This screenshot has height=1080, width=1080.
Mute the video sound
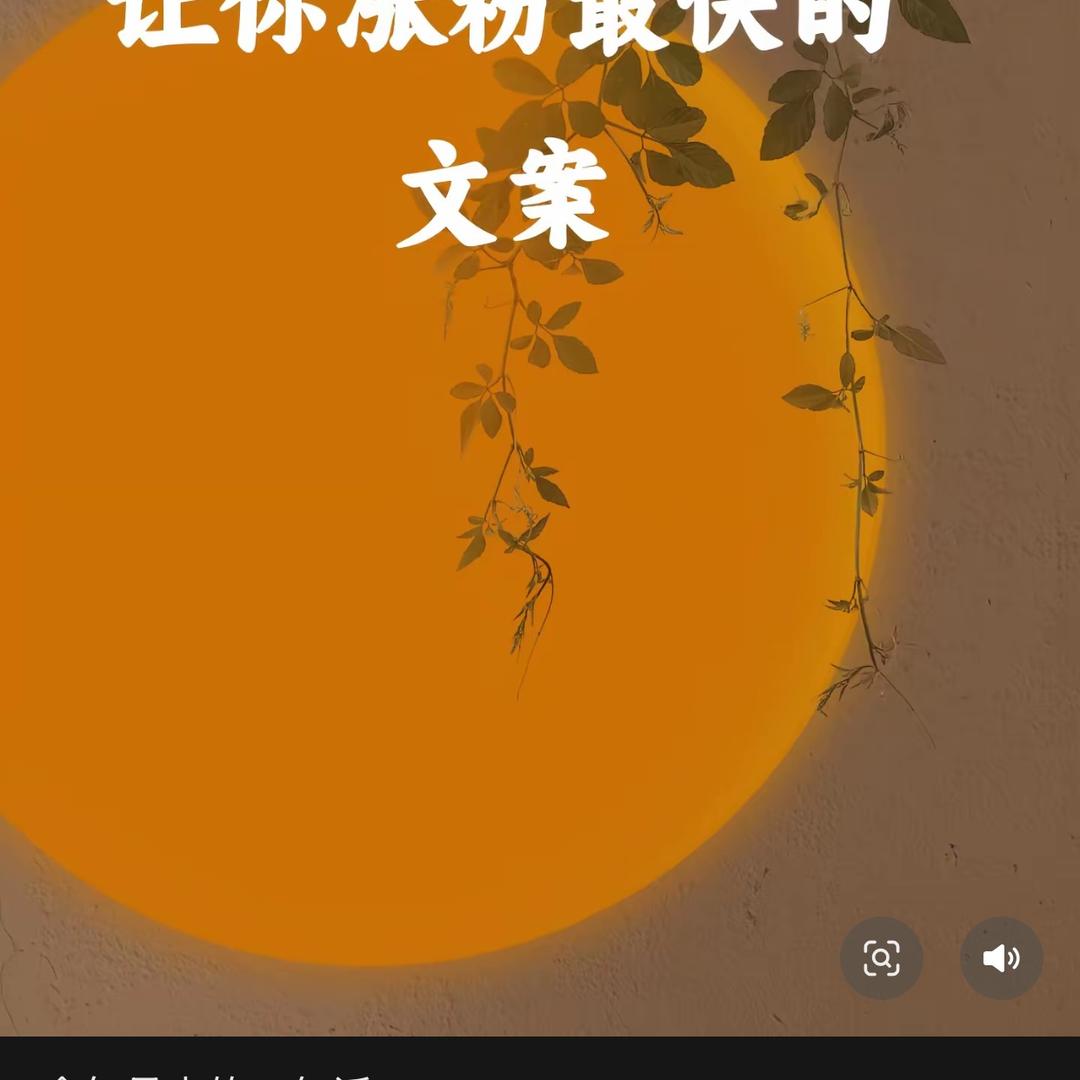click(x=1001, y=957)
